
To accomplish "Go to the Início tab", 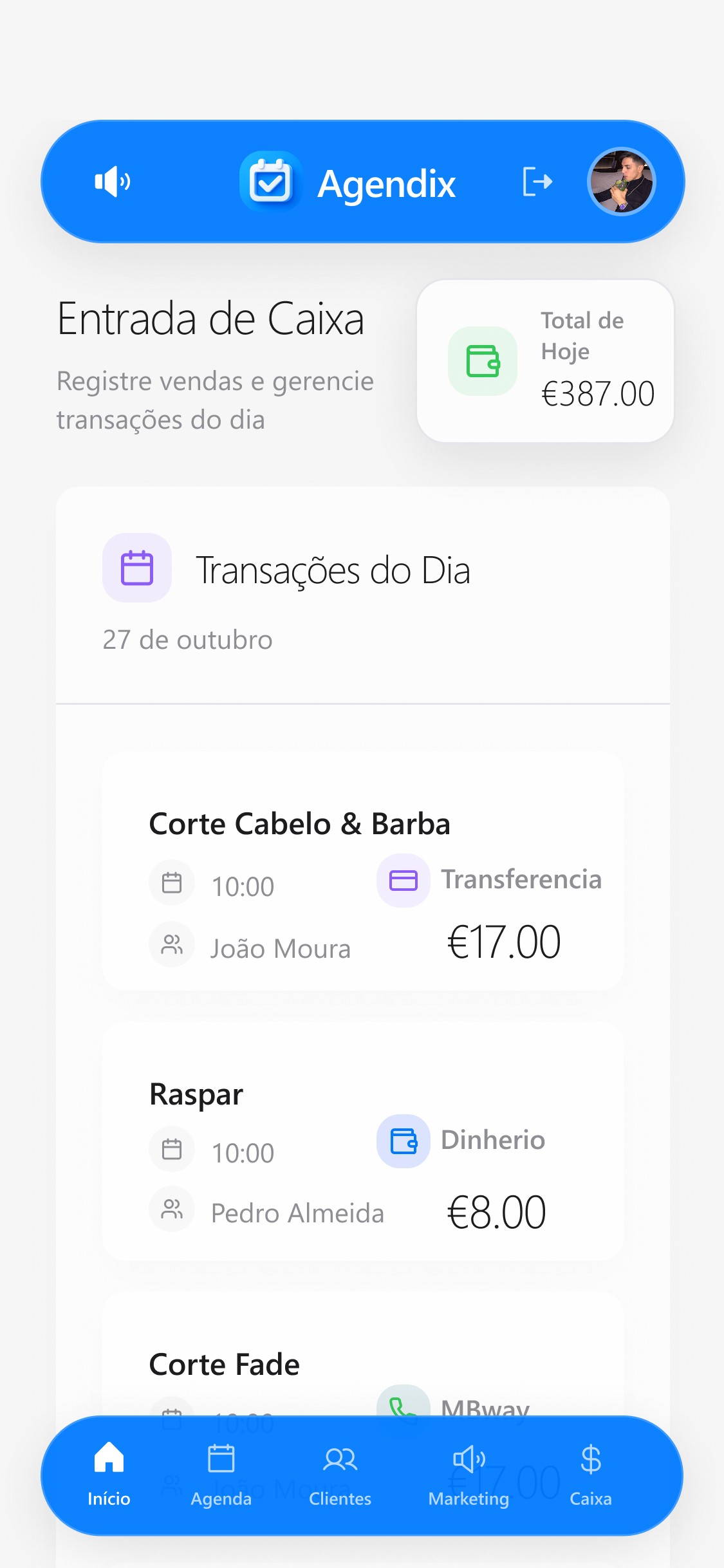I will tap(109, 1474).
